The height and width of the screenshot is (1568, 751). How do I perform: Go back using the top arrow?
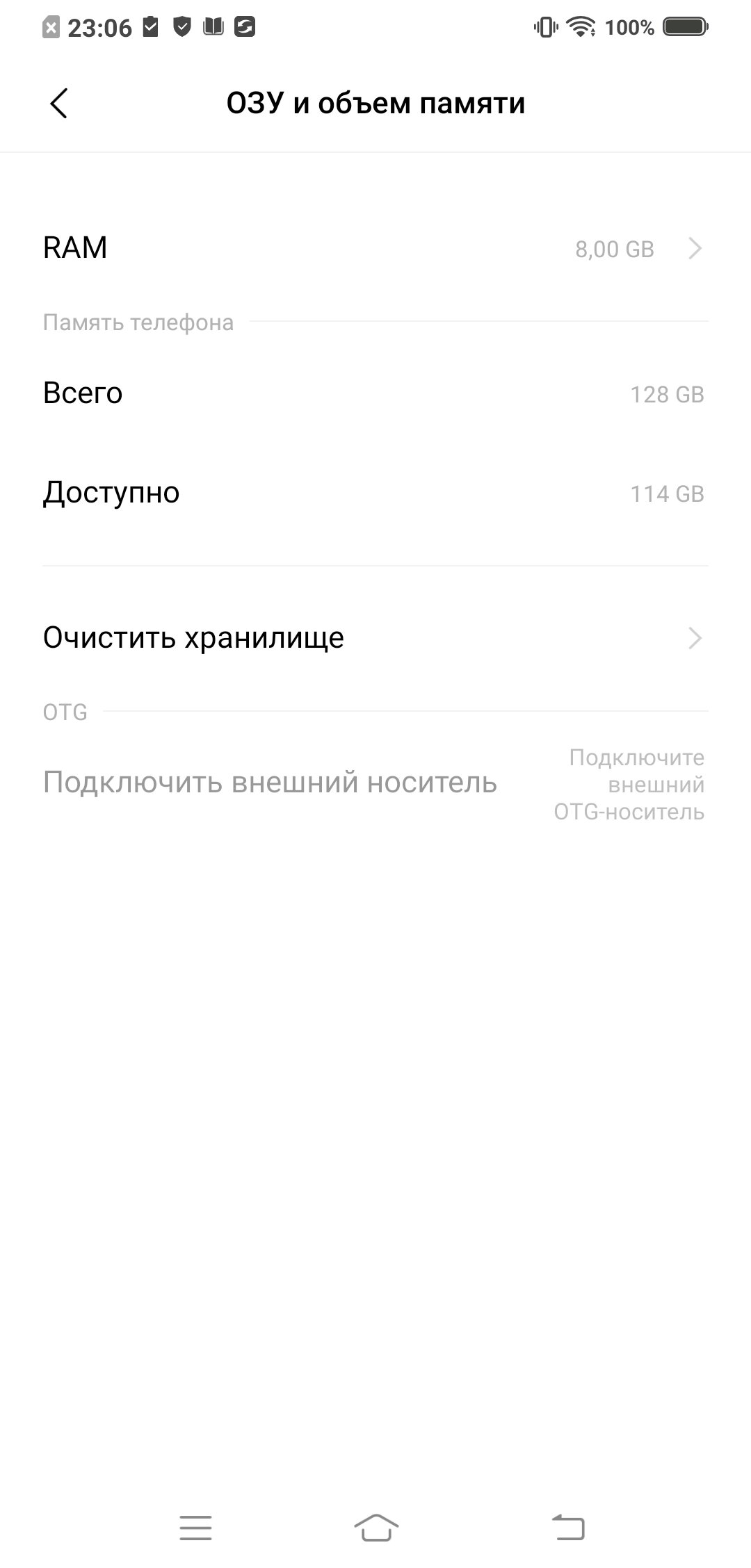[x=59, y=104]
